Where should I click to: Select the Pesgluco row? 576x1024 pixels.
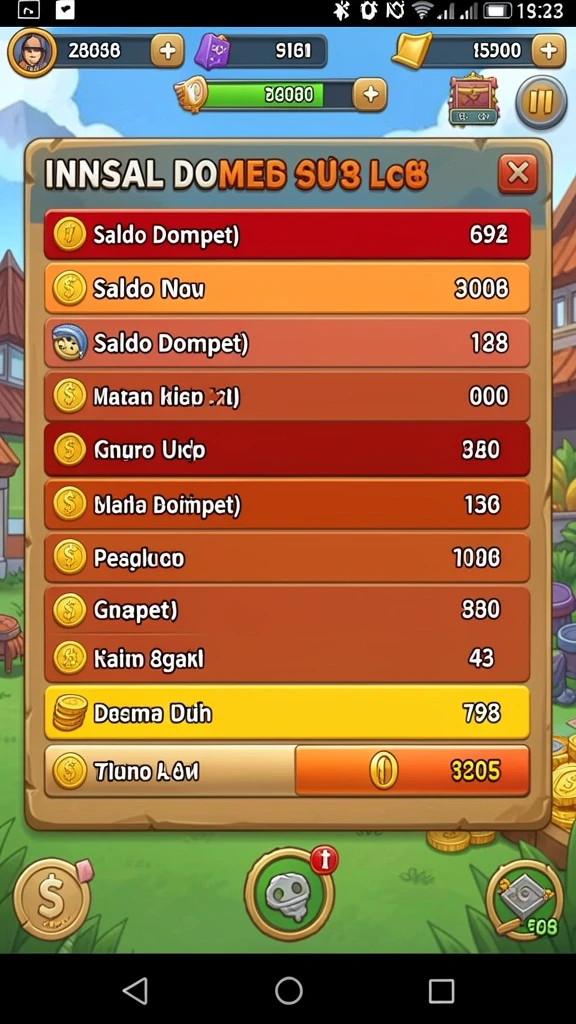pyautogui.click(x=287, y=558)
